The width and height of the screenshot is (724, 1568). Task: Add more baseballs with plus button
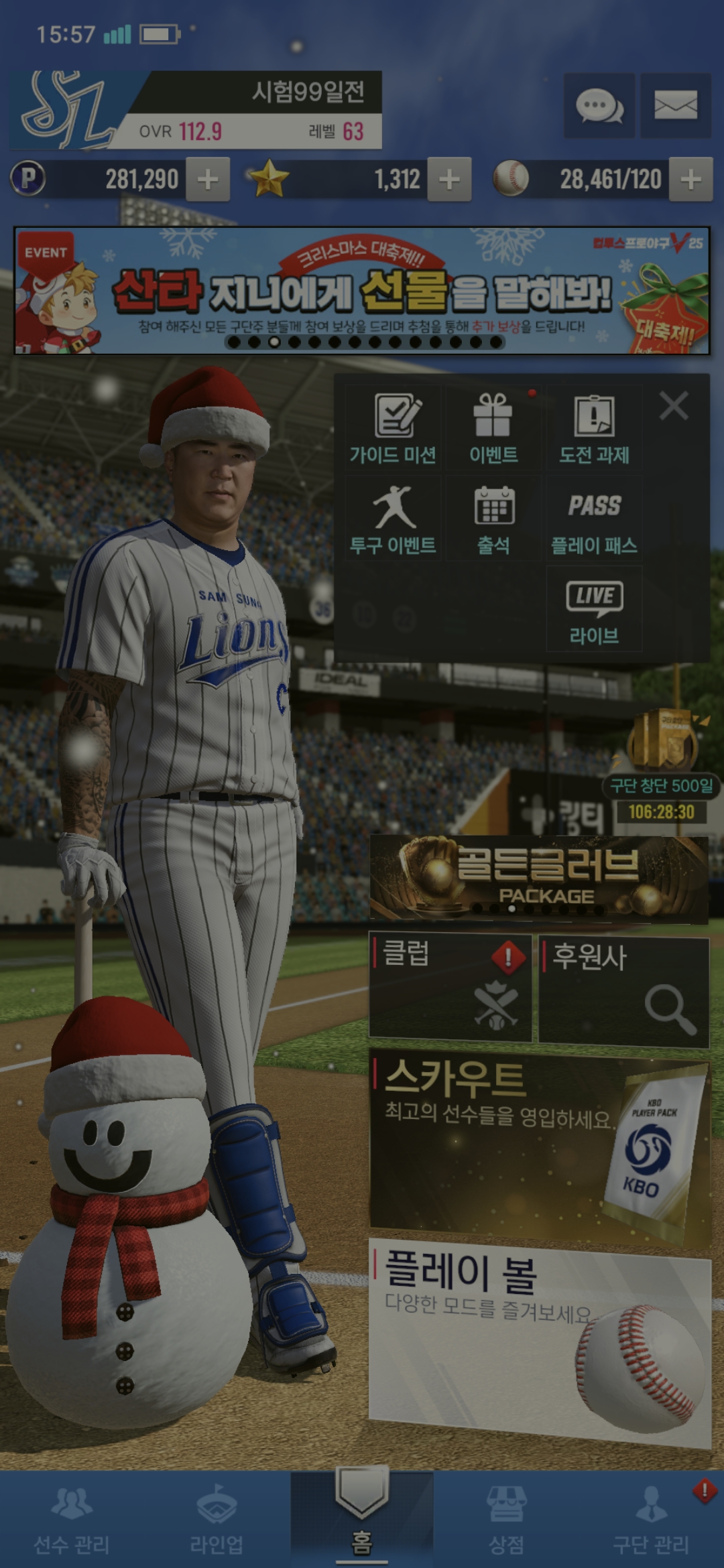click(x=690, y=180)
